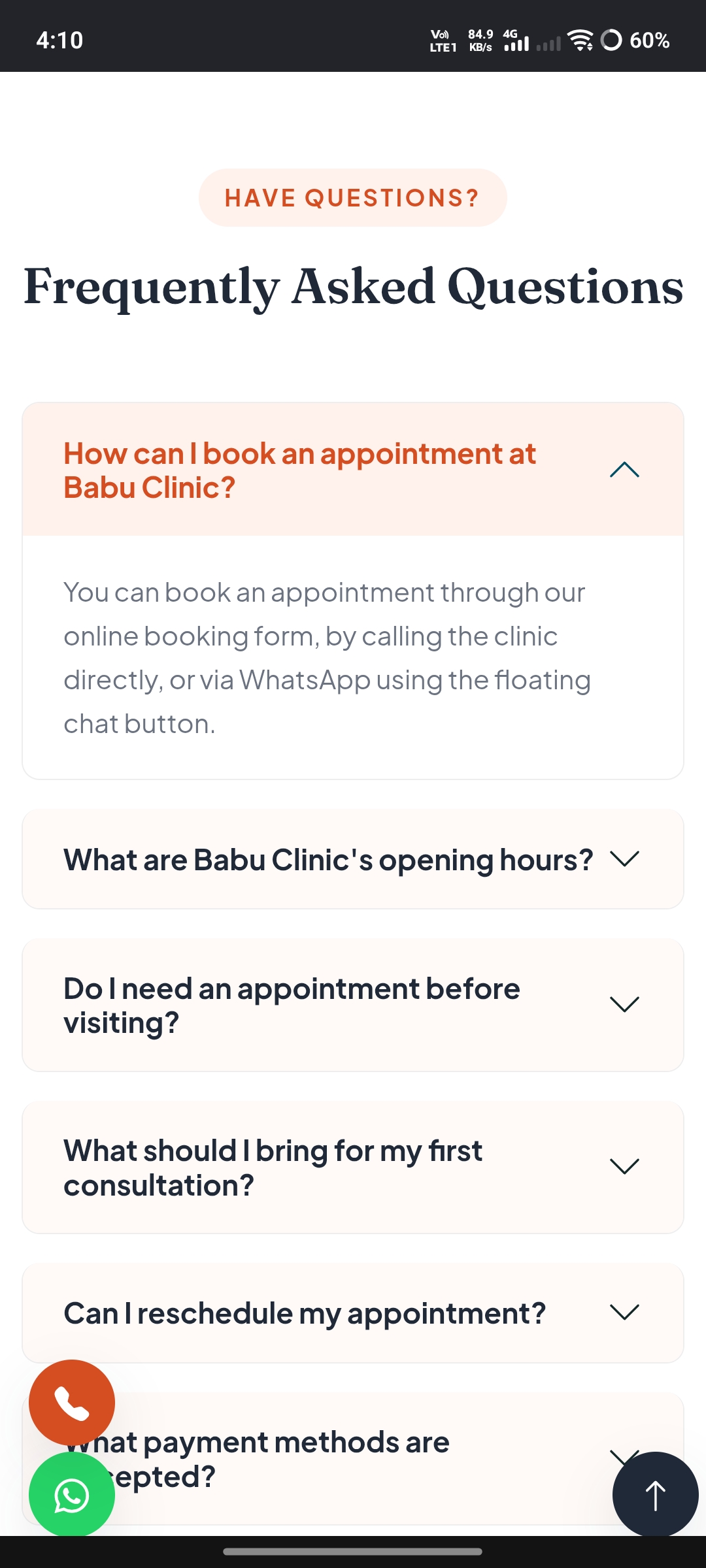Expand 'What are Babu Clinic's opening hours?'
Viewport: 706px width, 1568px height.
(353, 859)
